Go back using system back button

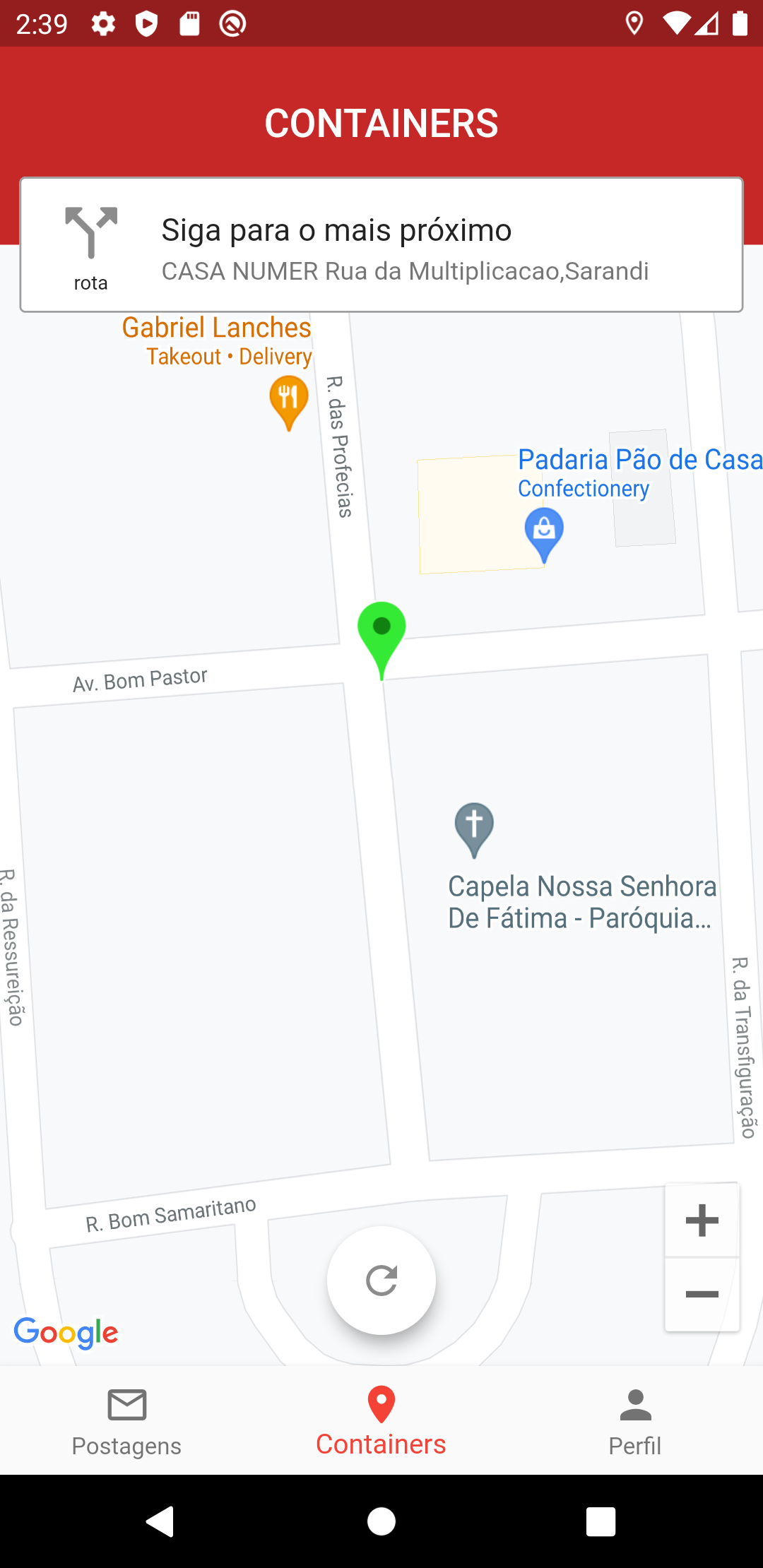pos(160,1521)
